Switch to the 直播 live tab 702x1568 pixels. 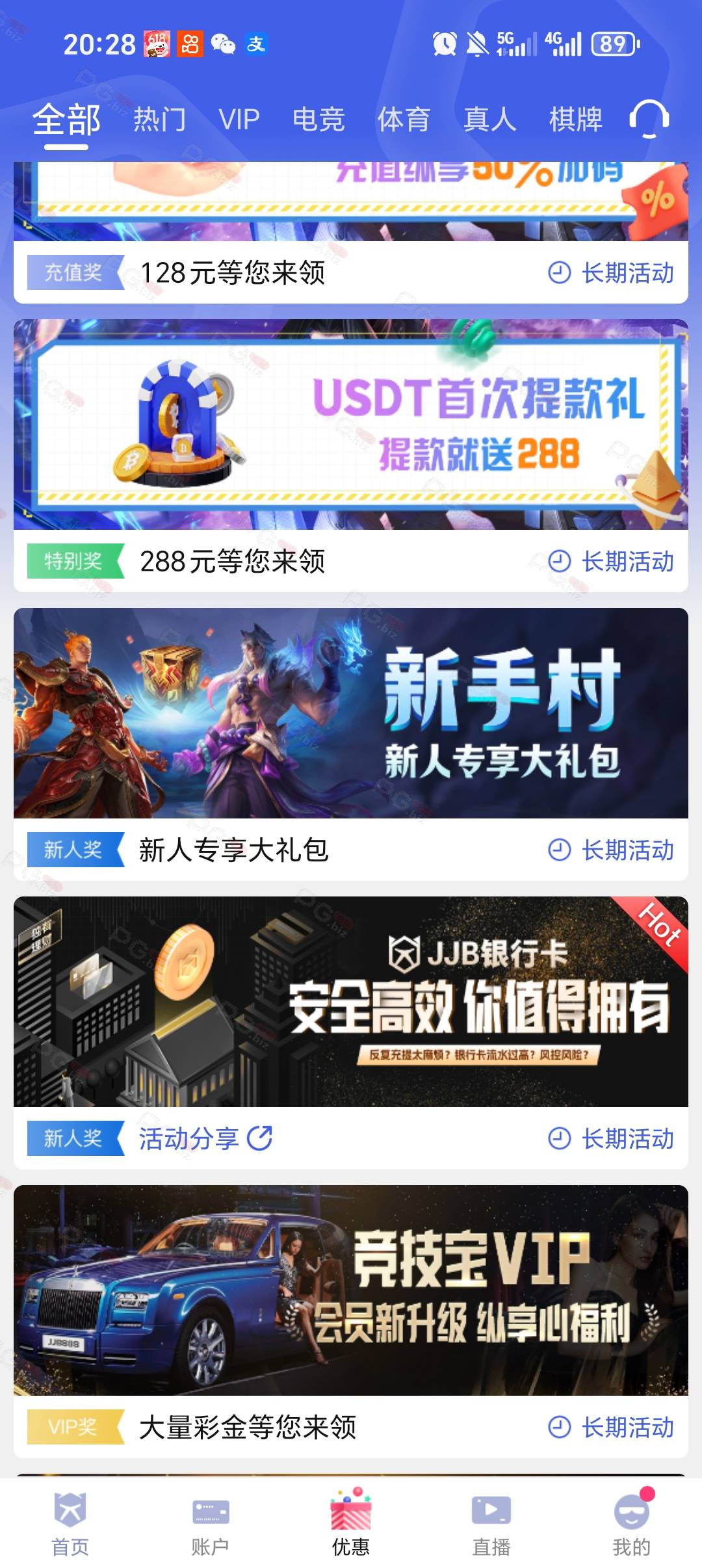point(491,1524)
